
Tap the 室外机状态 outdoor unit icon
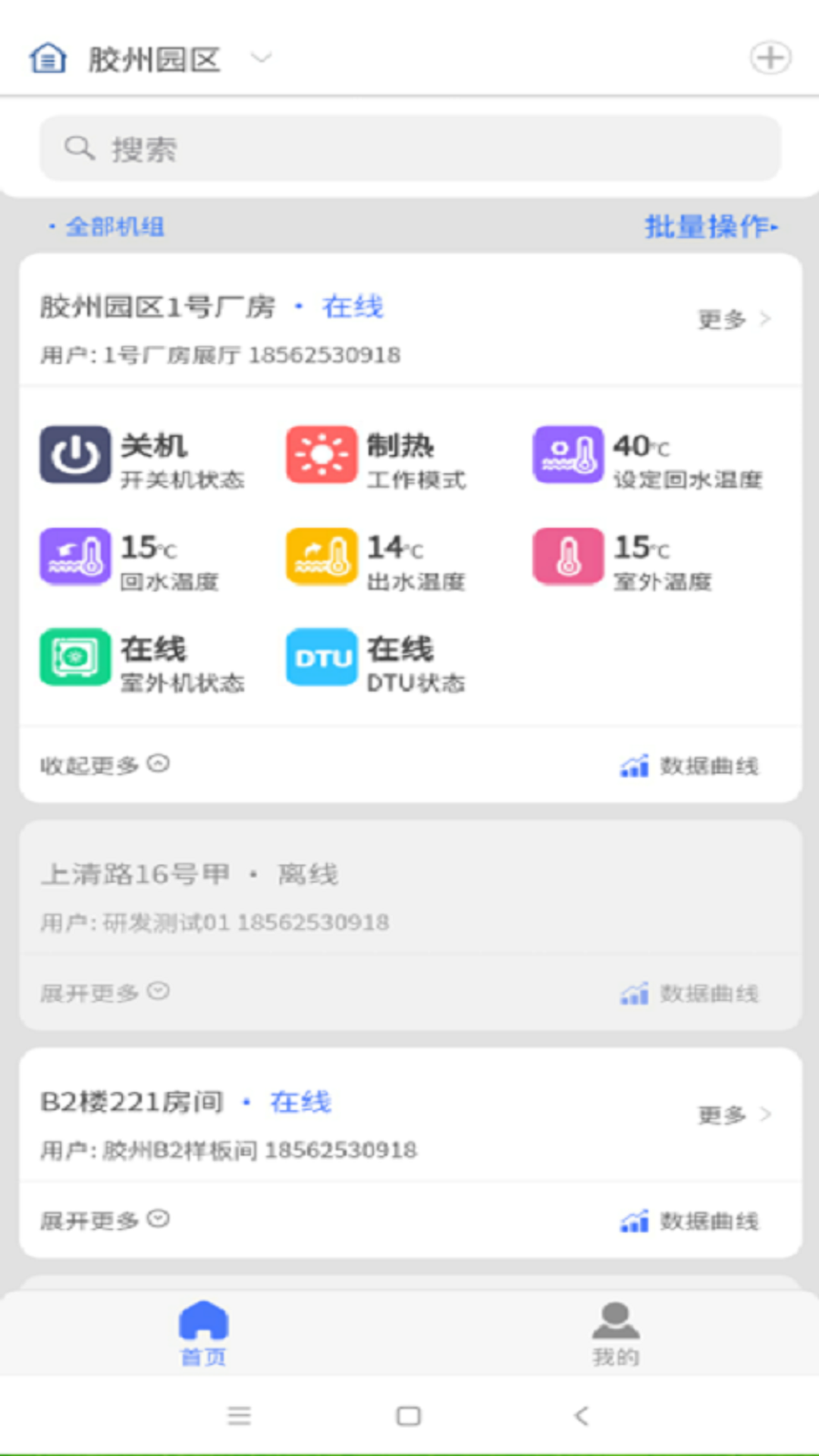click(74, 658)
